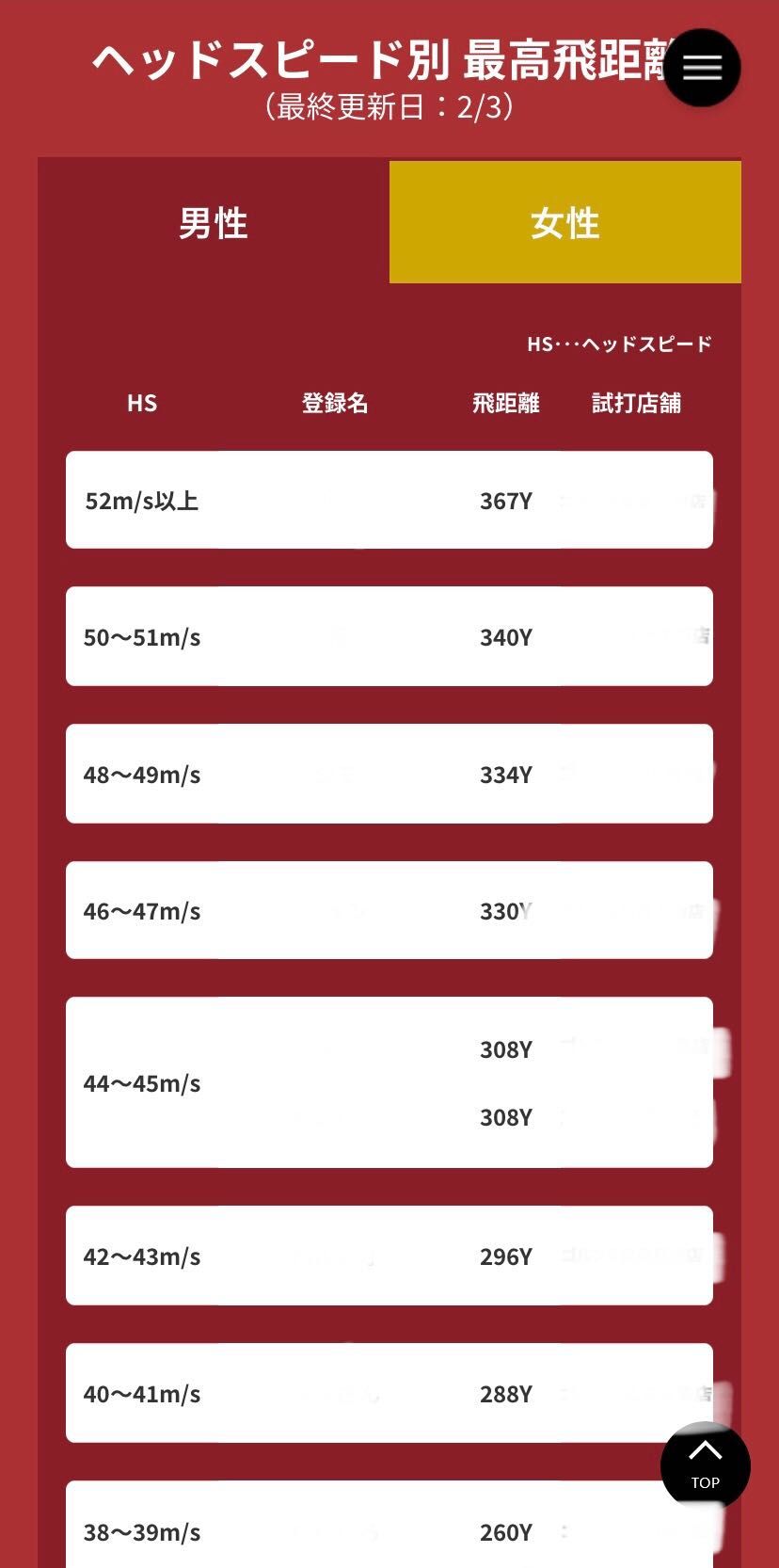Switch to the 男性 tab
Image resolution: width=779 pixels, height=1568 pixels.
coord(214,223)
